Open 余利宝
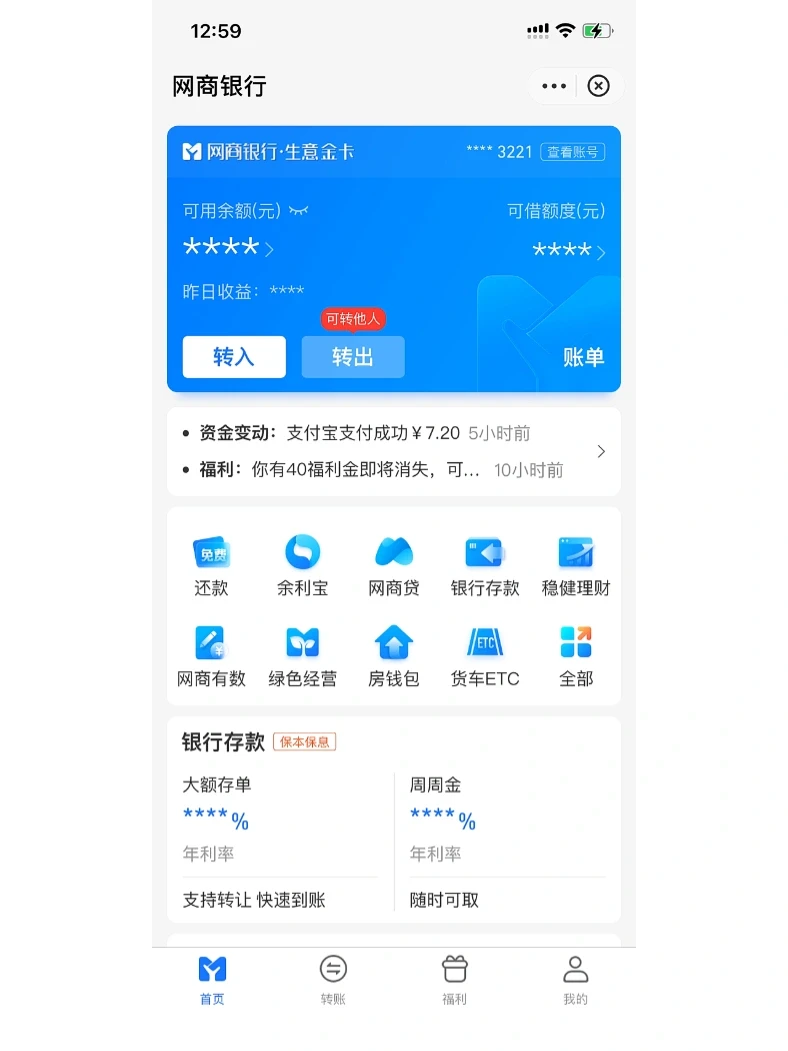 [x=302, y=565]
